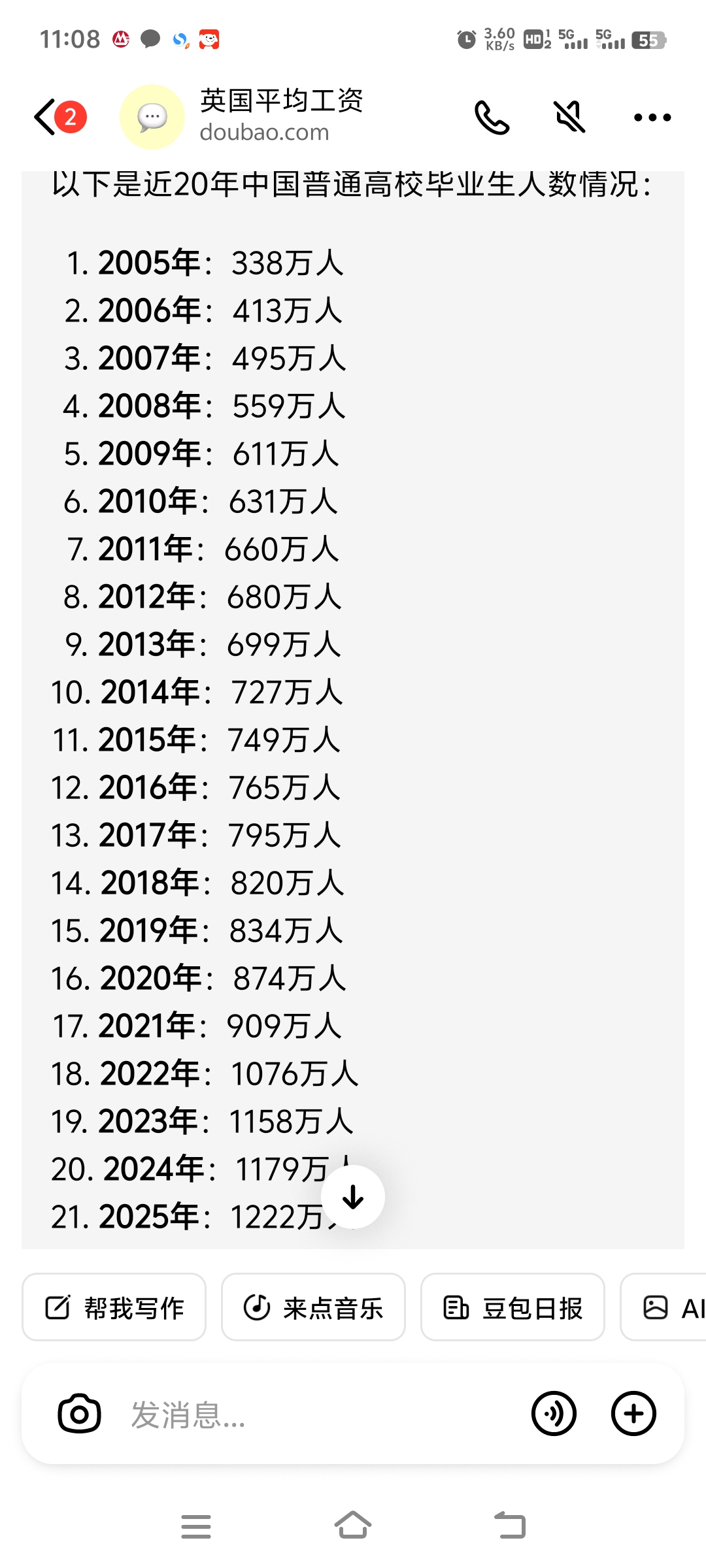Go to the system home screen

(x=353, y=1526)
